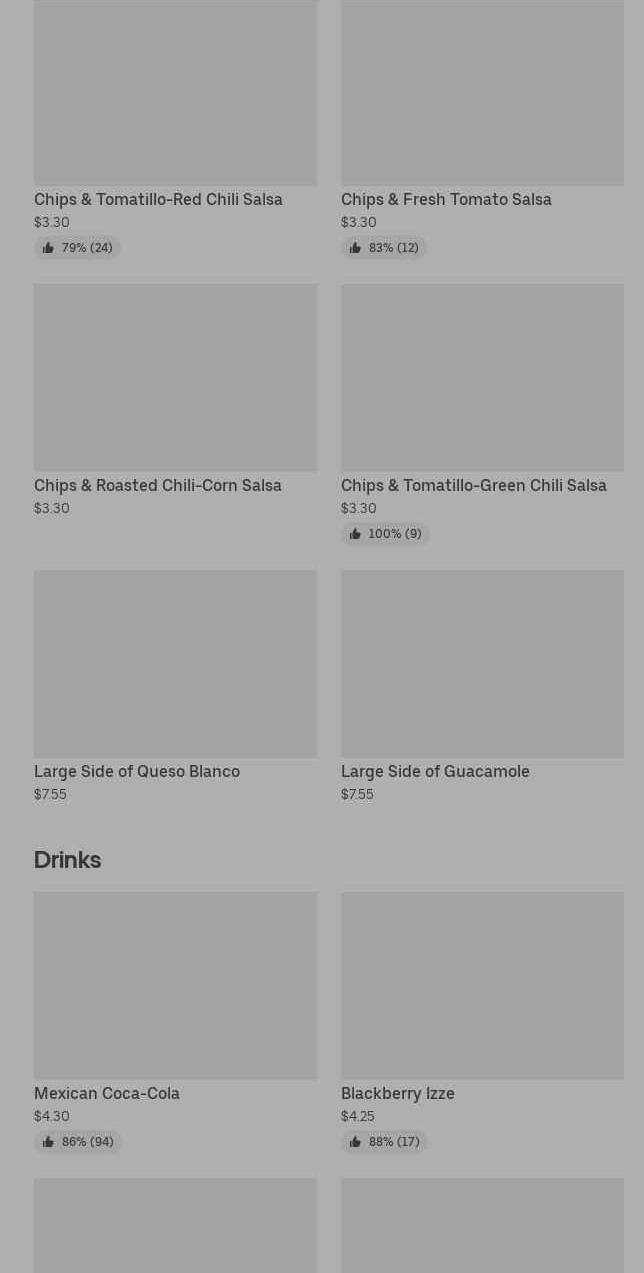Open the Mexican Coca-Cola drink
The height and width of the screenshot is (1273, 644).
[x=175, y=1023]
